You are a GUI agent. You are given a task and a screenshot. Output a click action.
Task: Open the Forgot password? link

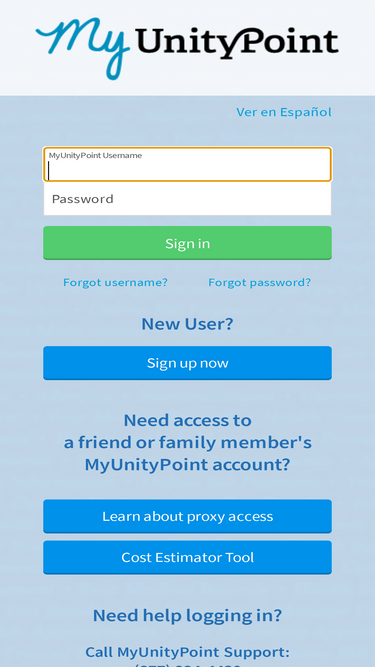(x=259, y=282)
